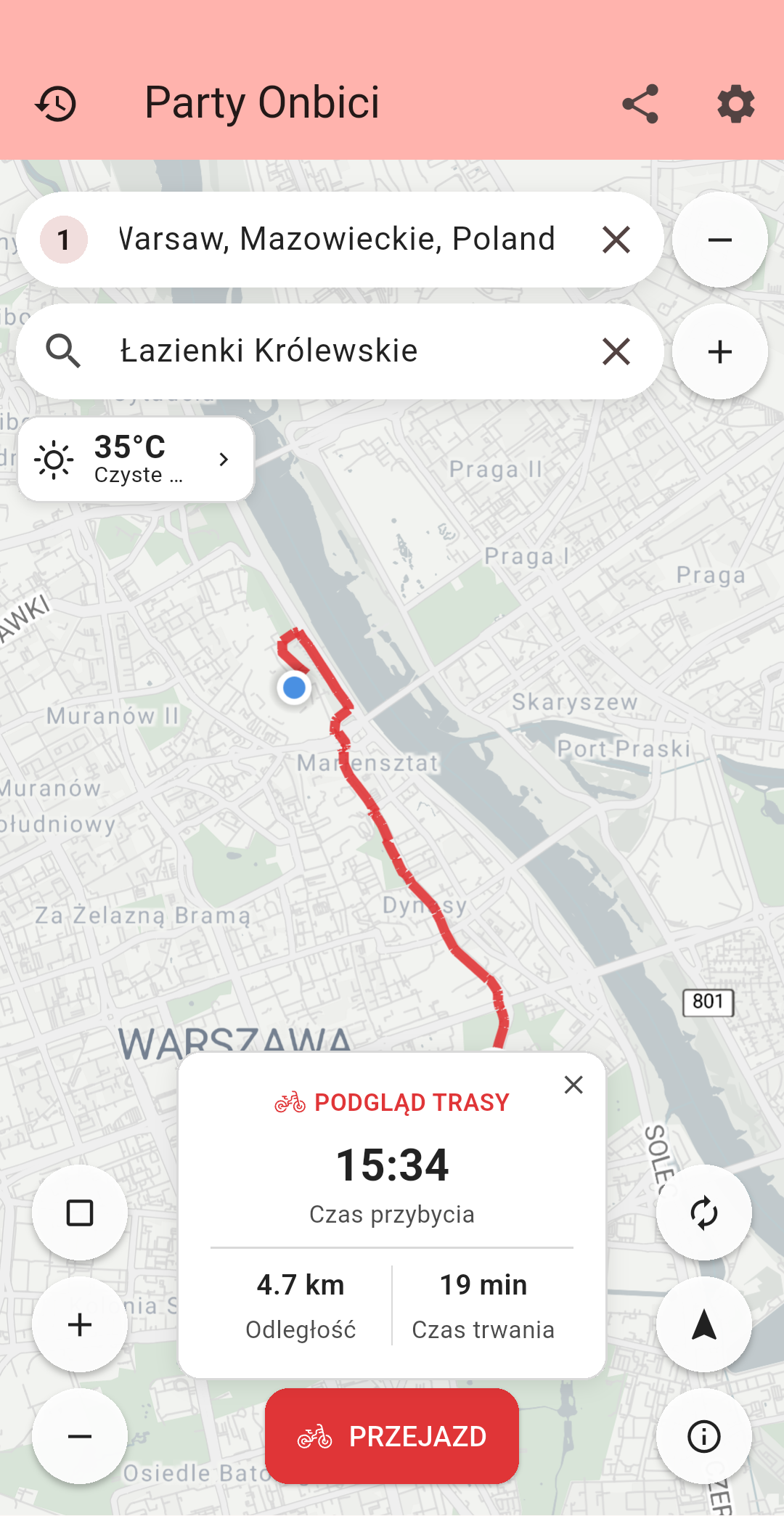This screenshot has height=1516, width=784.
Task: Share the current route
Action: click(640, 104)
